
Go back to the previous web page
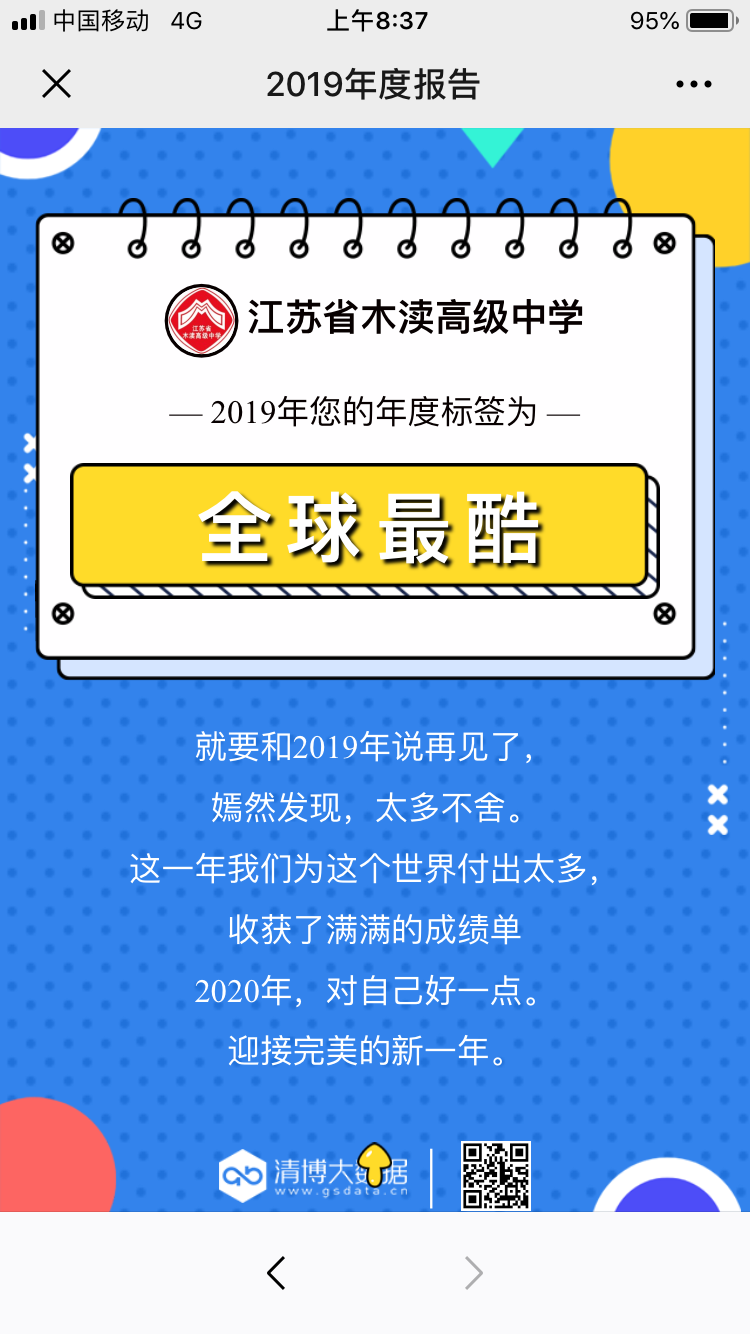point(277,1273)
